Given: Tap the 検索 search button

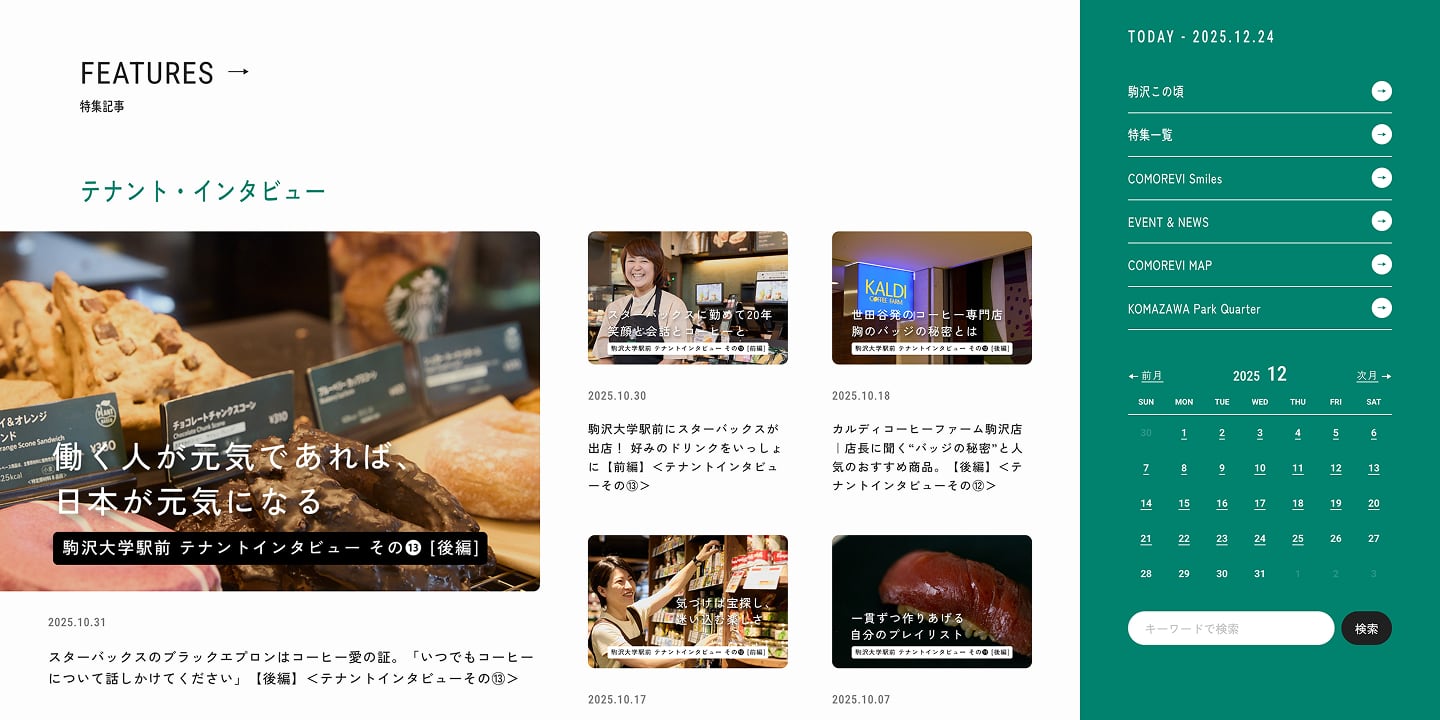Looking at the screenshot, I should coord(1366,629).
